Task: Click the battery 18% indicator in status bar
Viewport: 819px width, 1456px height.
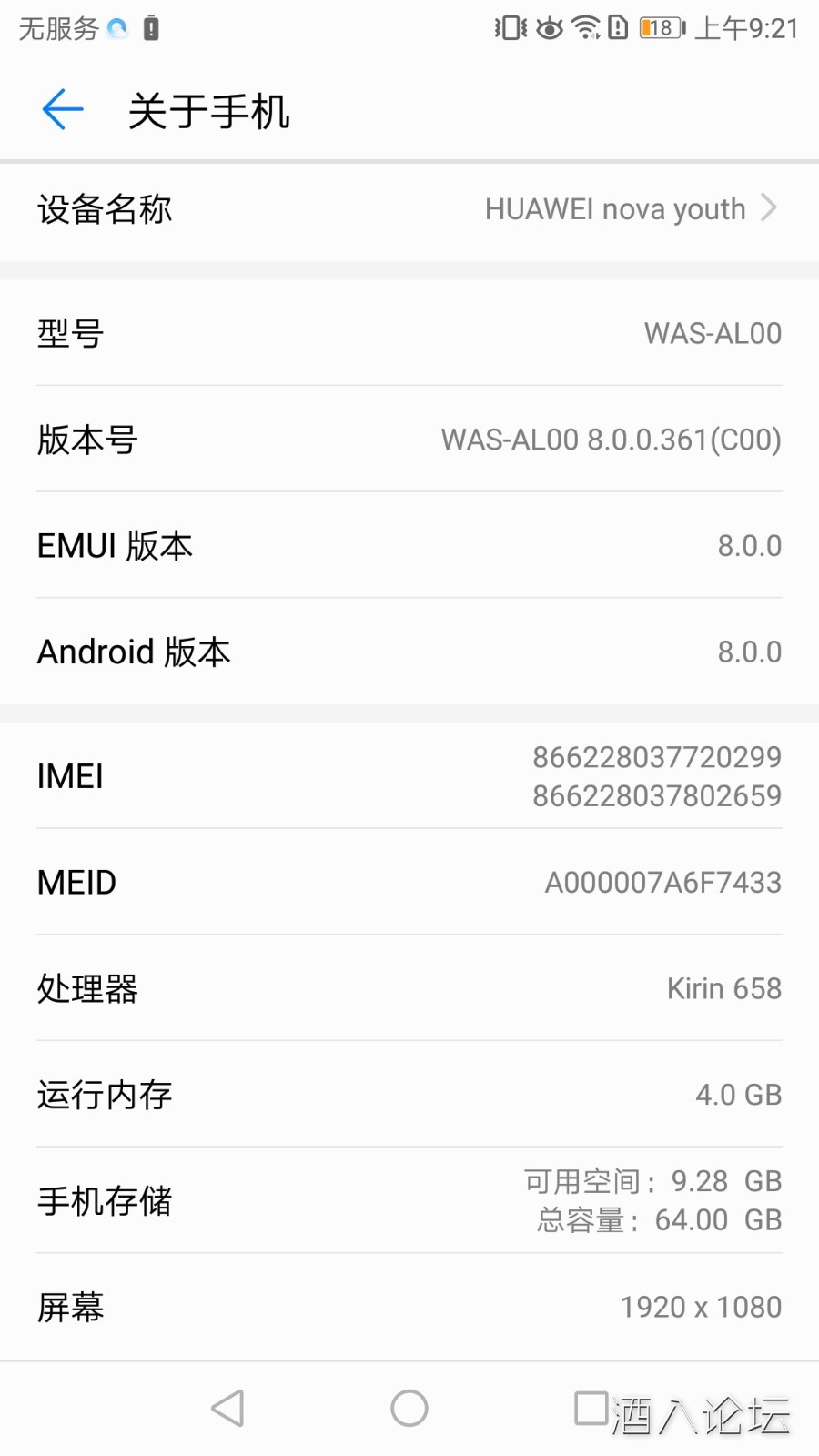Action: (660, 28)
